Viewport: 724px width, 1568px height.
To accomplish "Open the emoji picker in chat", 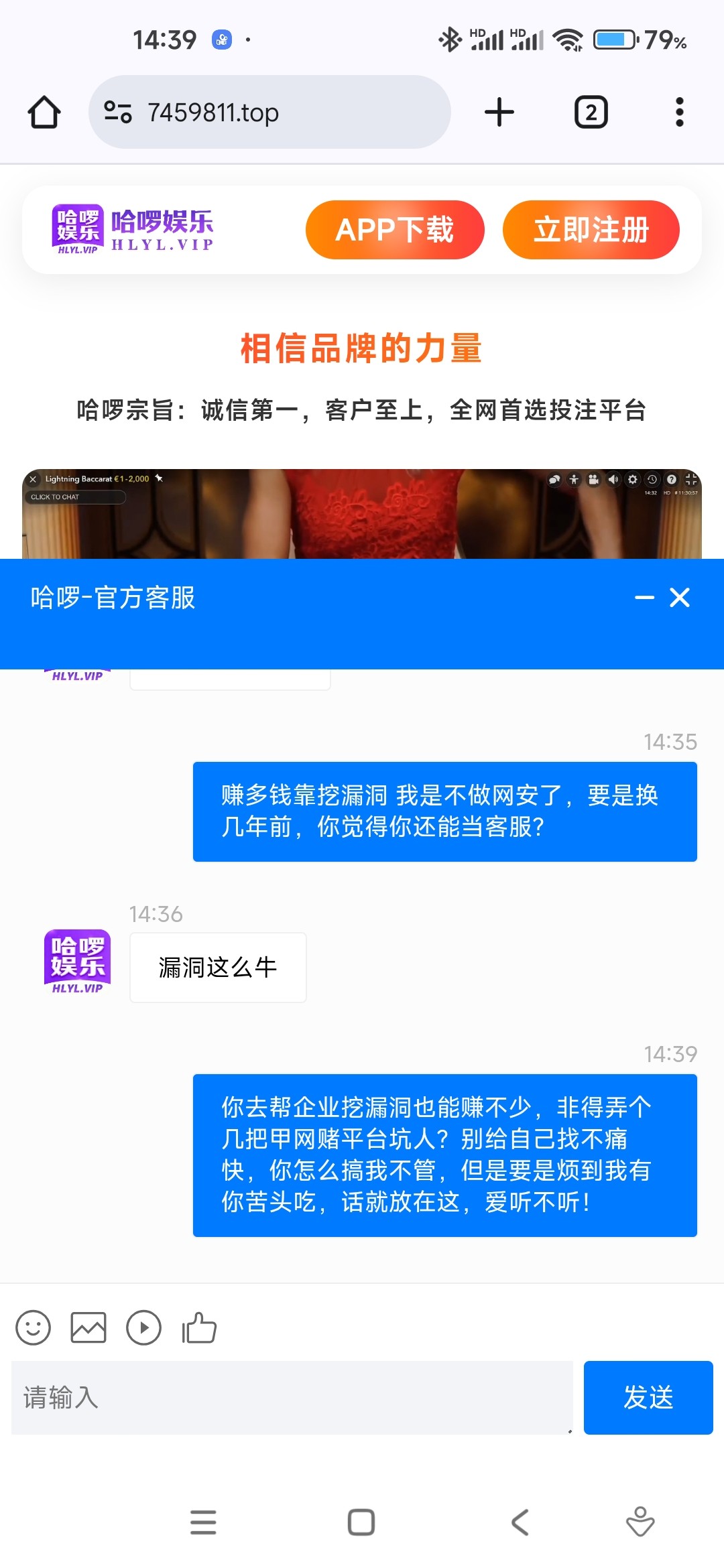I will point(34,1327).
